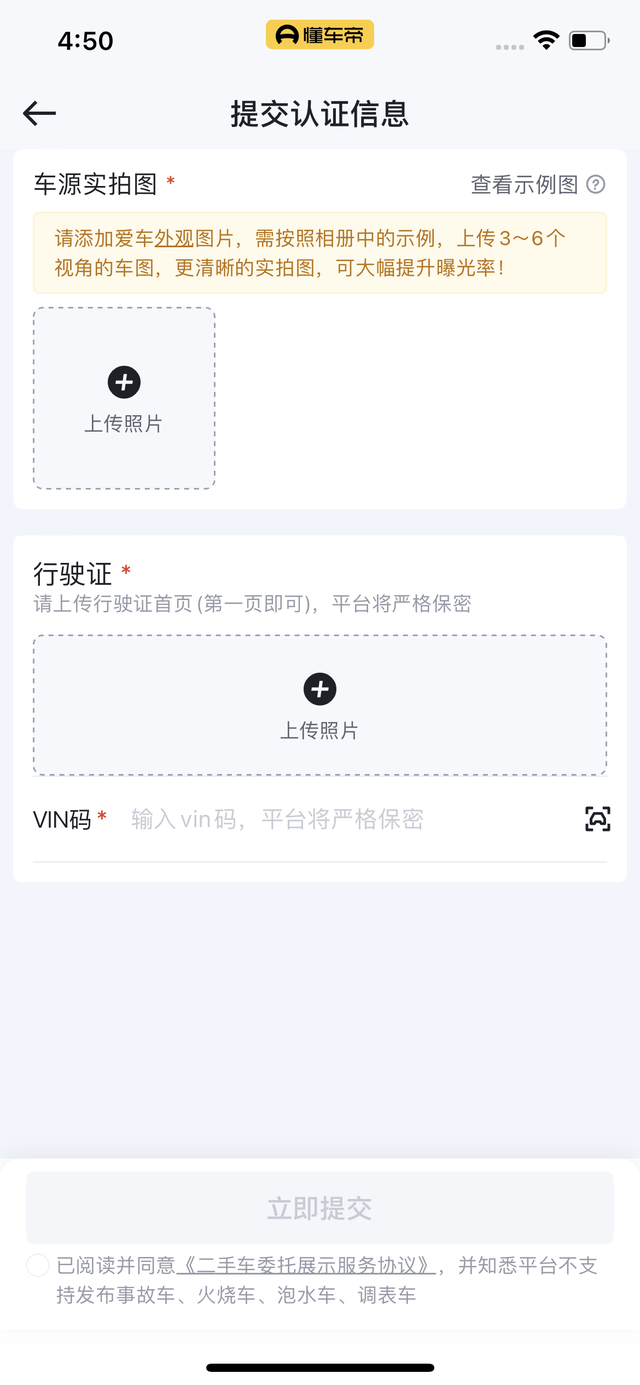Screen dimensions: 640x1385
Task: Open 《二手车委托展示服务协议》 link
Action: coord(306,1265)
